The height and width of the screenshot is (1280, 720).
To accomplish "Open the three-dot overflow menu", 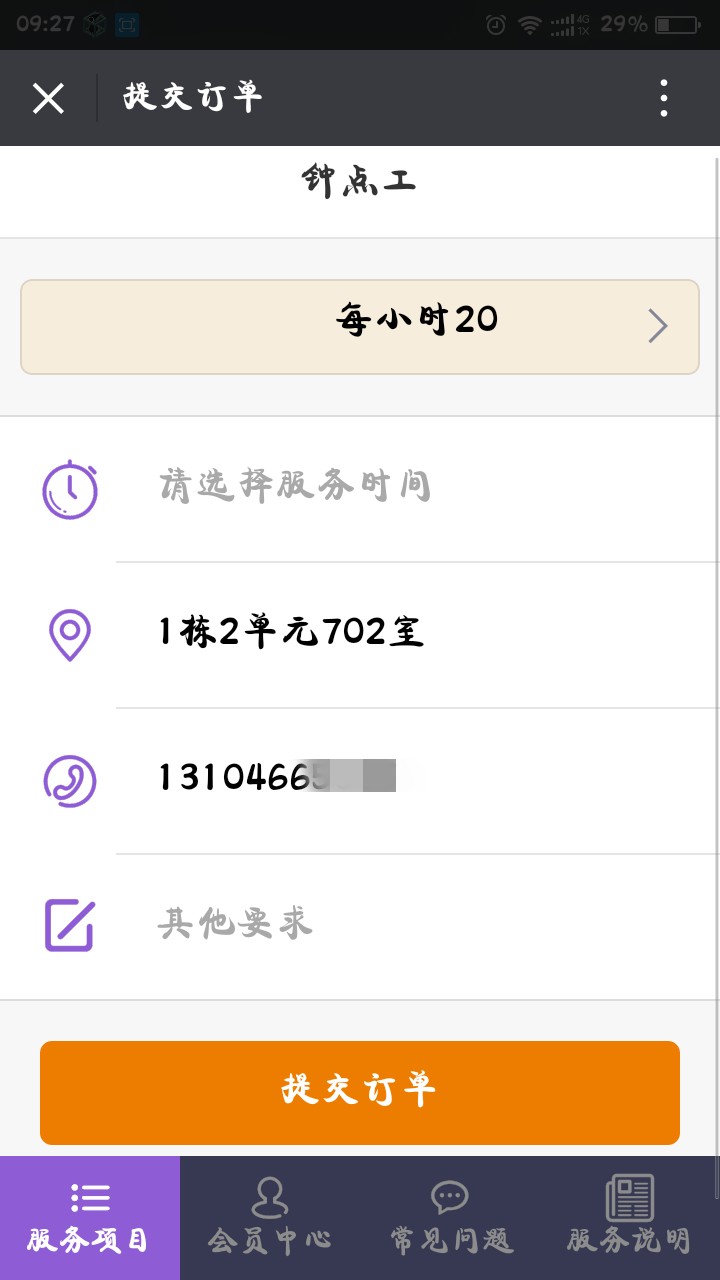I will pyautogui.click(x=664, y=98).
